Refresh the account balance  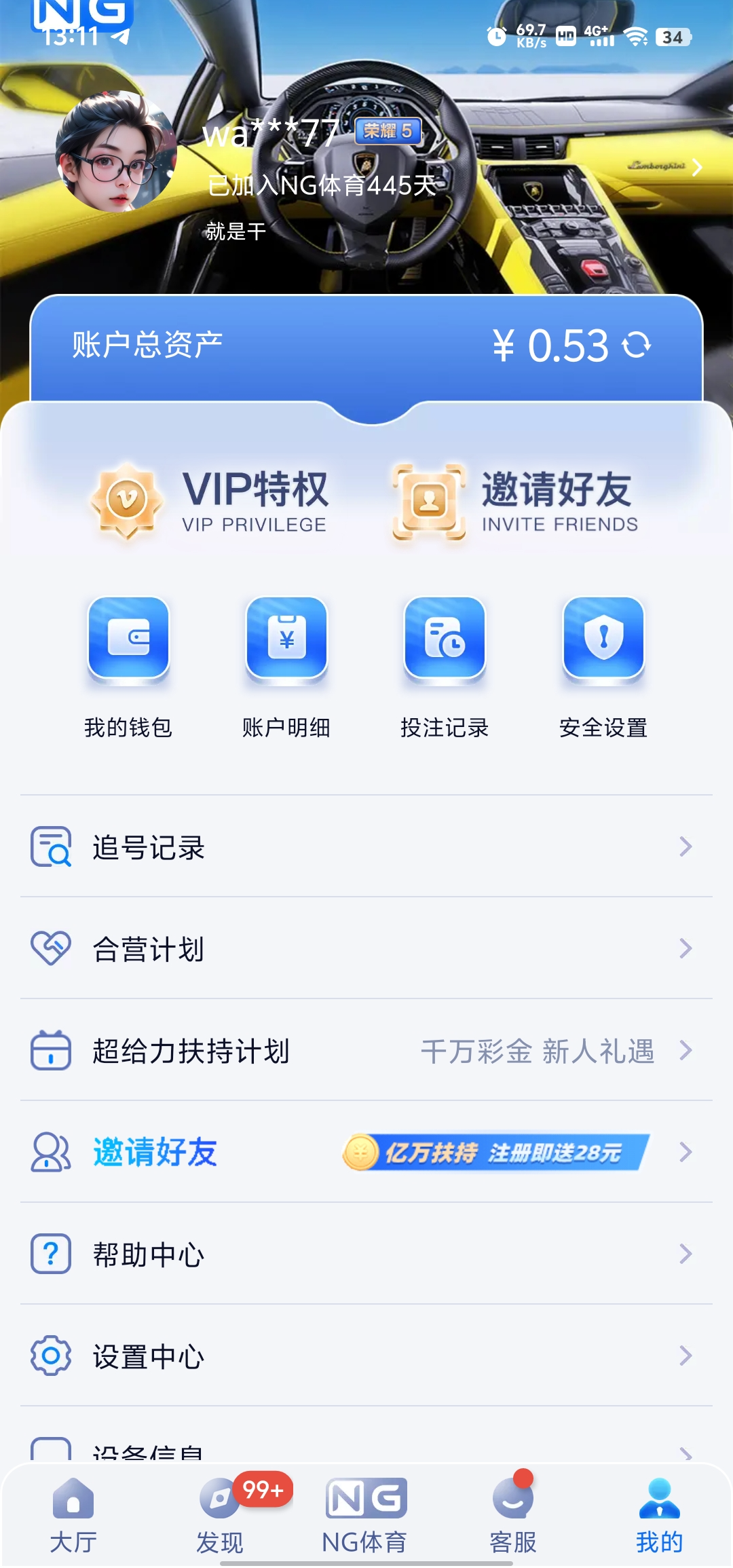pyautogui.click(x=637, y=345)
